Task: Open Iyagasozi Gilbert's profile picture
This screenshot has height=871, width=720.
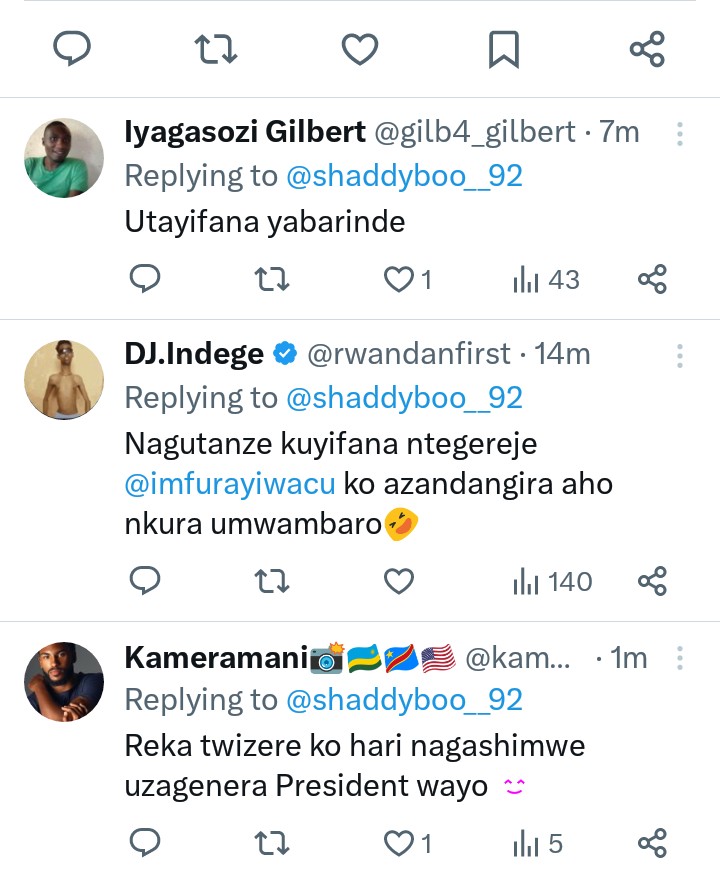Action: click(x=64, y=158)
